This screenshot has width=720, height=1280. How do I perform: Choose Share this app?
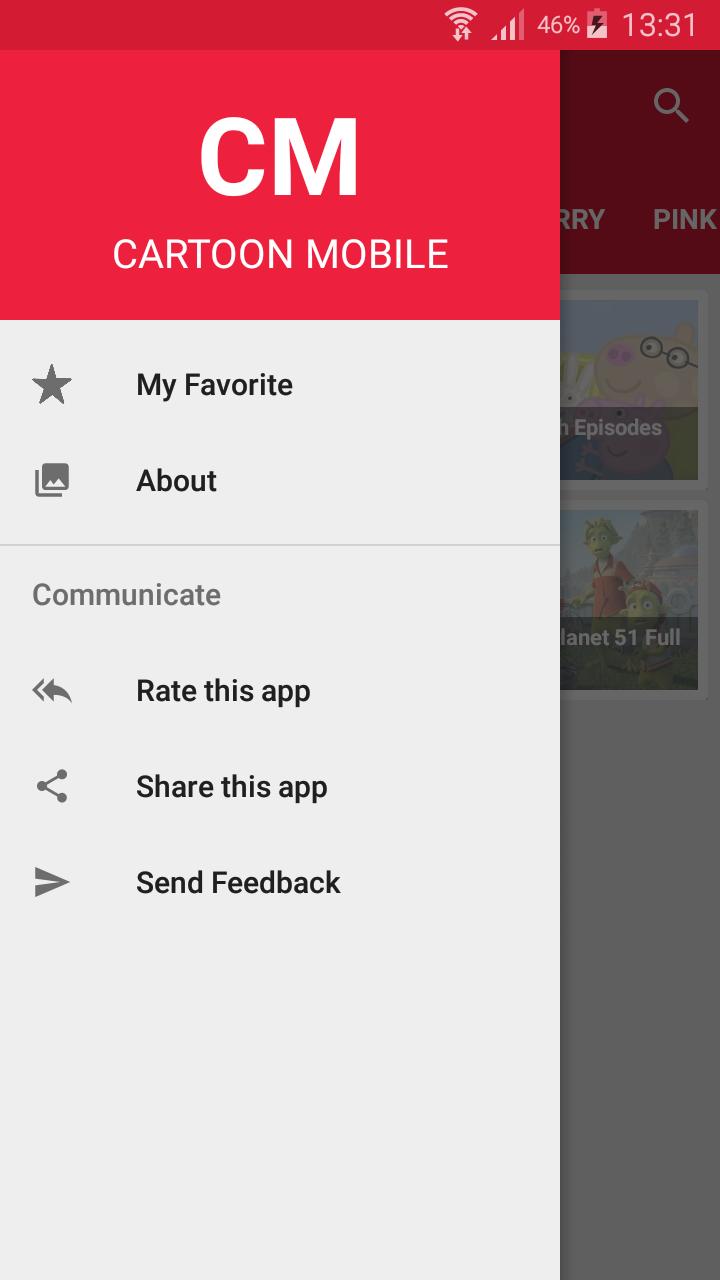[x=231, y=787]
